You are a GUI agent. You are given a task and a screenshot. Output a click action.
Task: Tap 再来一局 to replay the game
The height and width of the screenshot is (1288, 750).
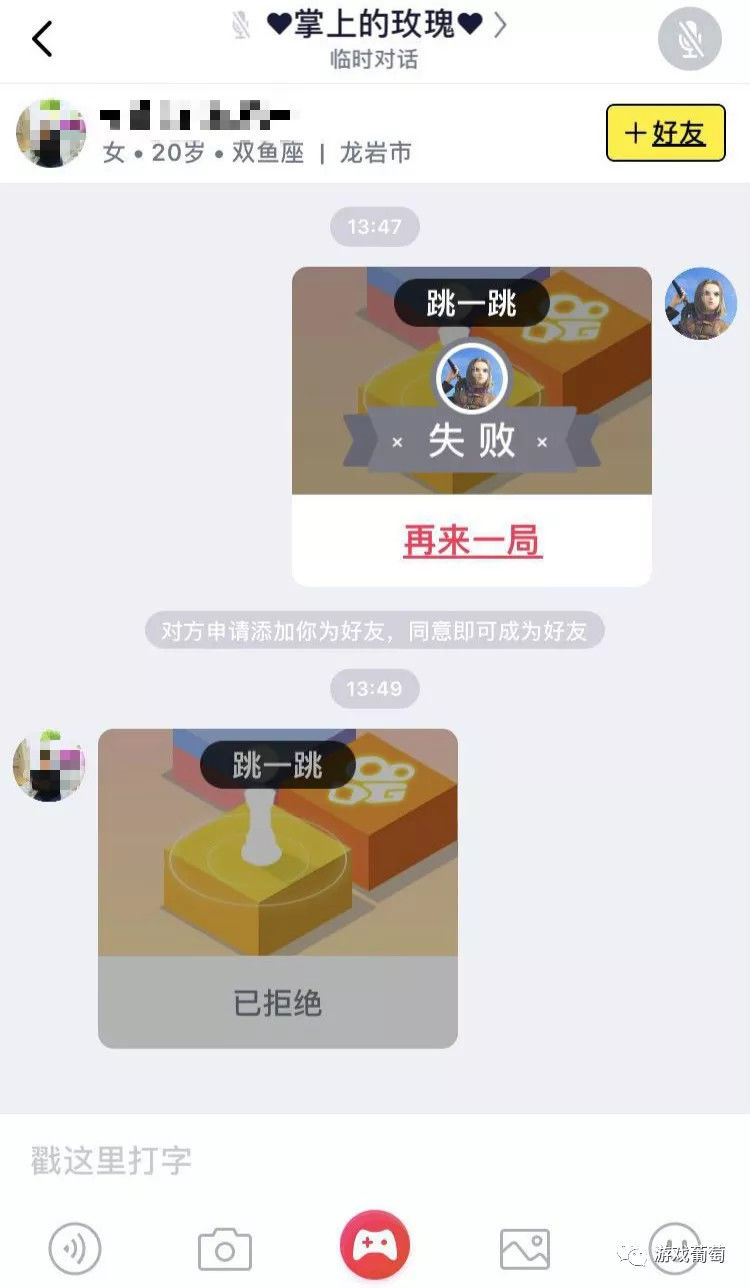[x=471, y=542]
